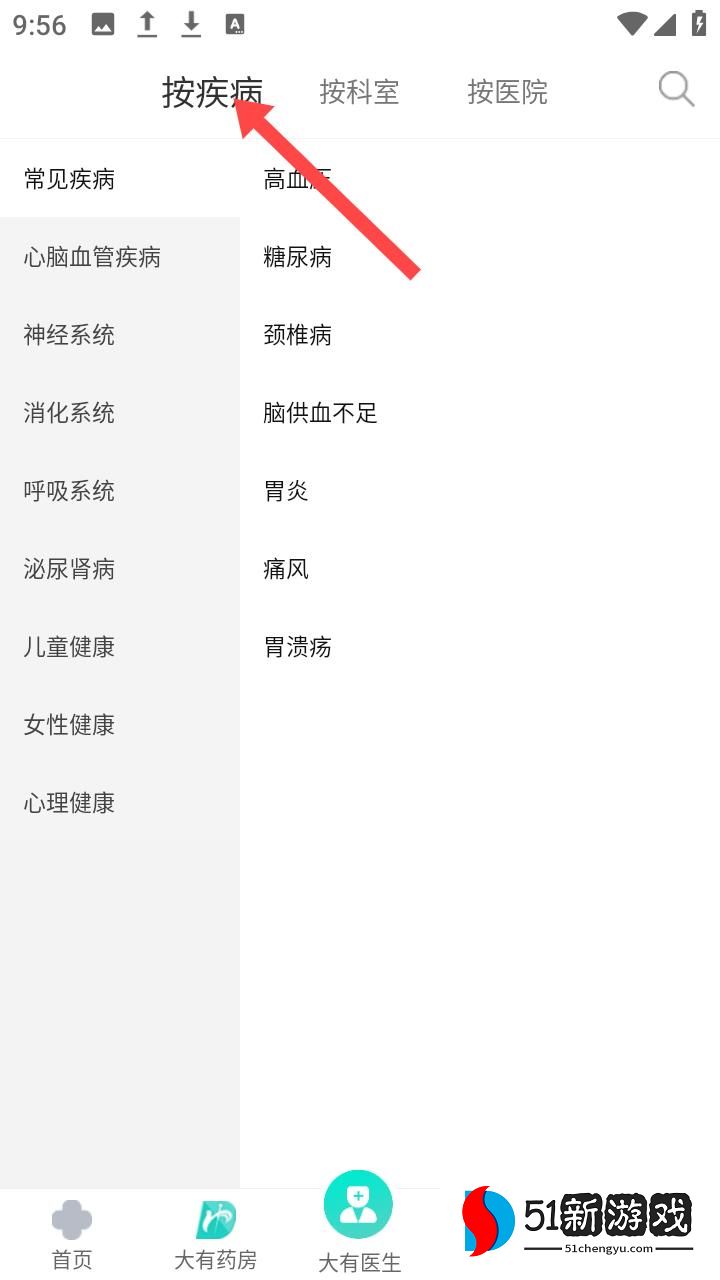Screen dimensions: 720x1280
Task: Select the 心脑血管疾病 category
Action: (x=92, y=257)
